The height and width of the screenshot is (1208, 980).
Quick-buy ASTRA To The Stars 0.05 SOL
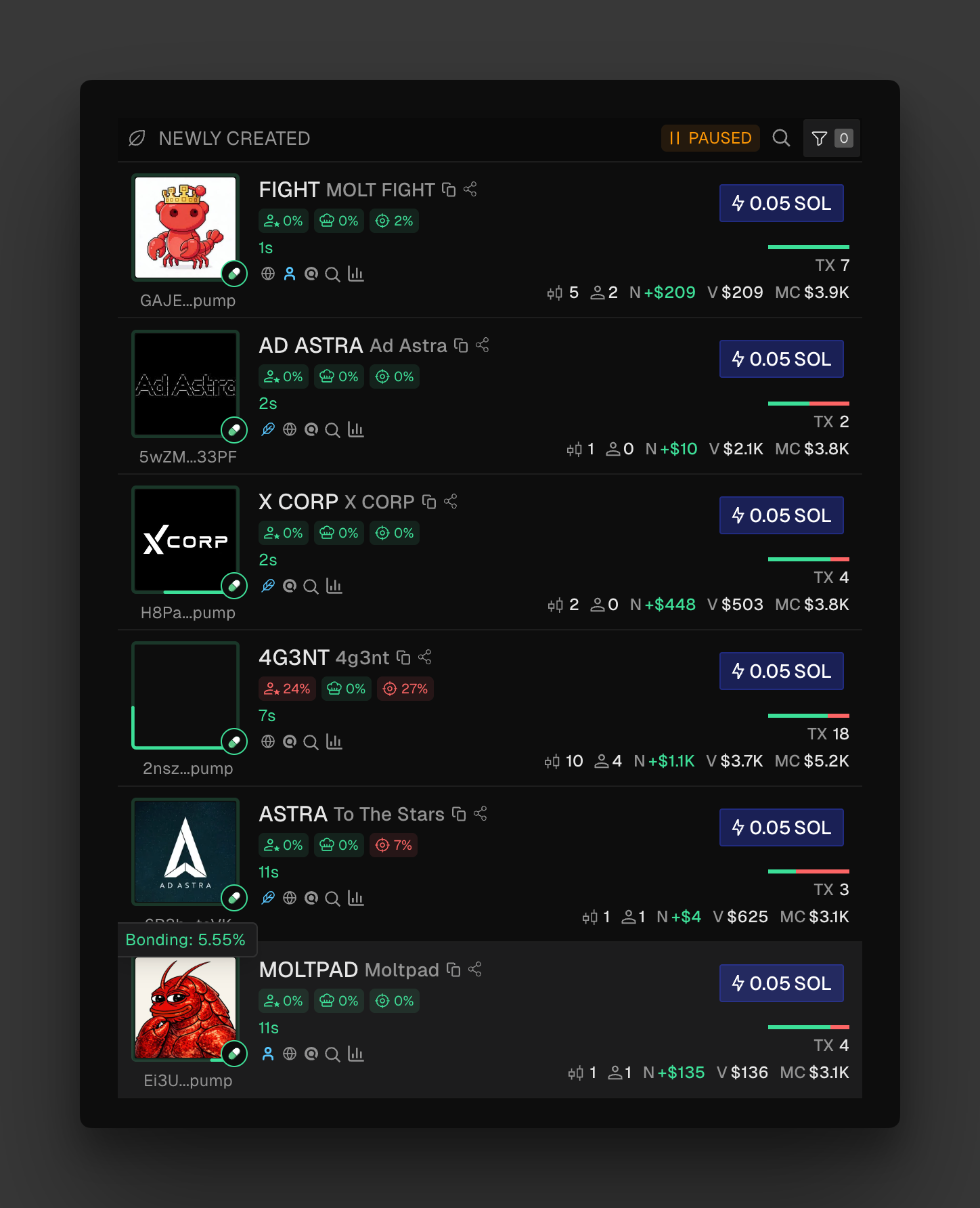[781, 827]
